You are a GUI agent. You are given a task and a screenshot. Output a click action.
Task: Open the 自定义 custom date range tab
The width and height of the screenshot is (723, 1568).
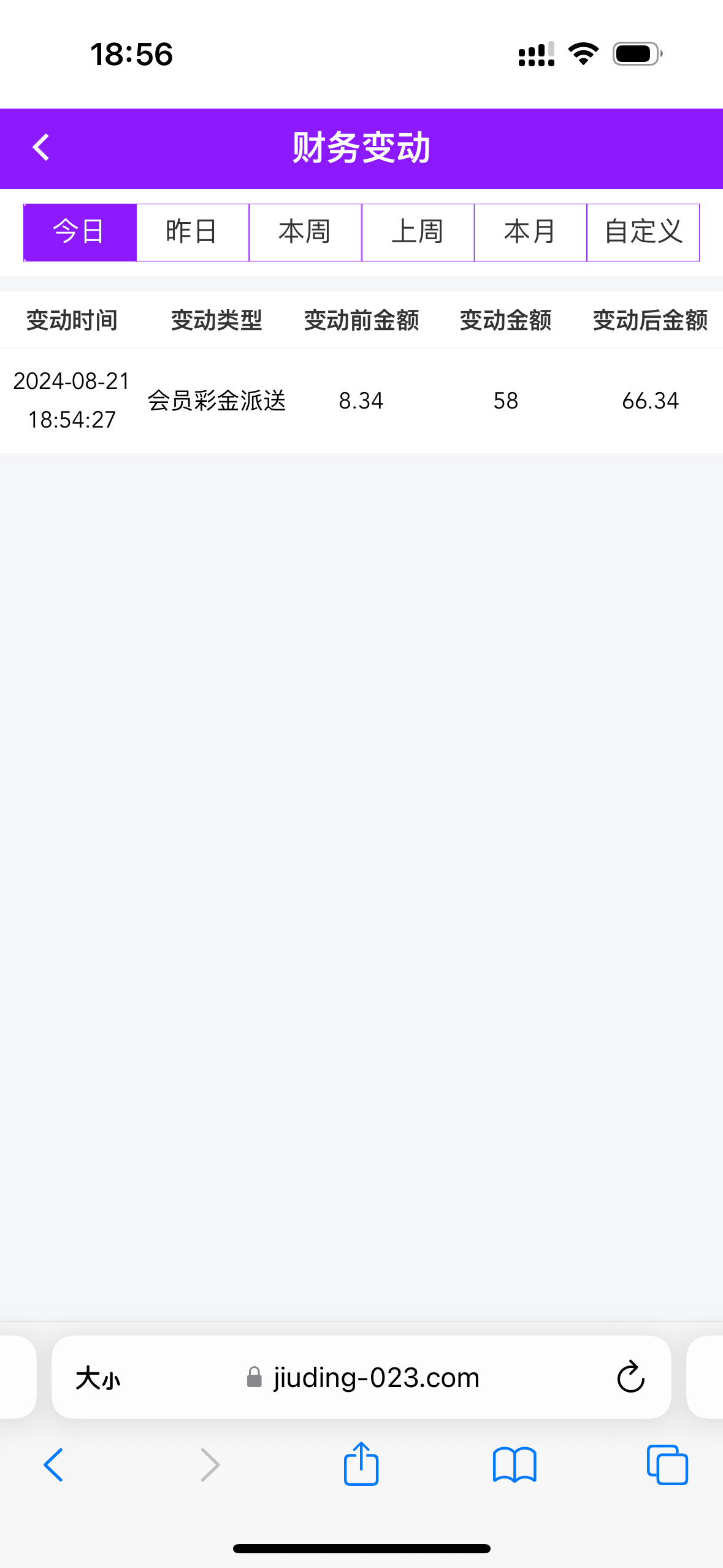(643, 233)
